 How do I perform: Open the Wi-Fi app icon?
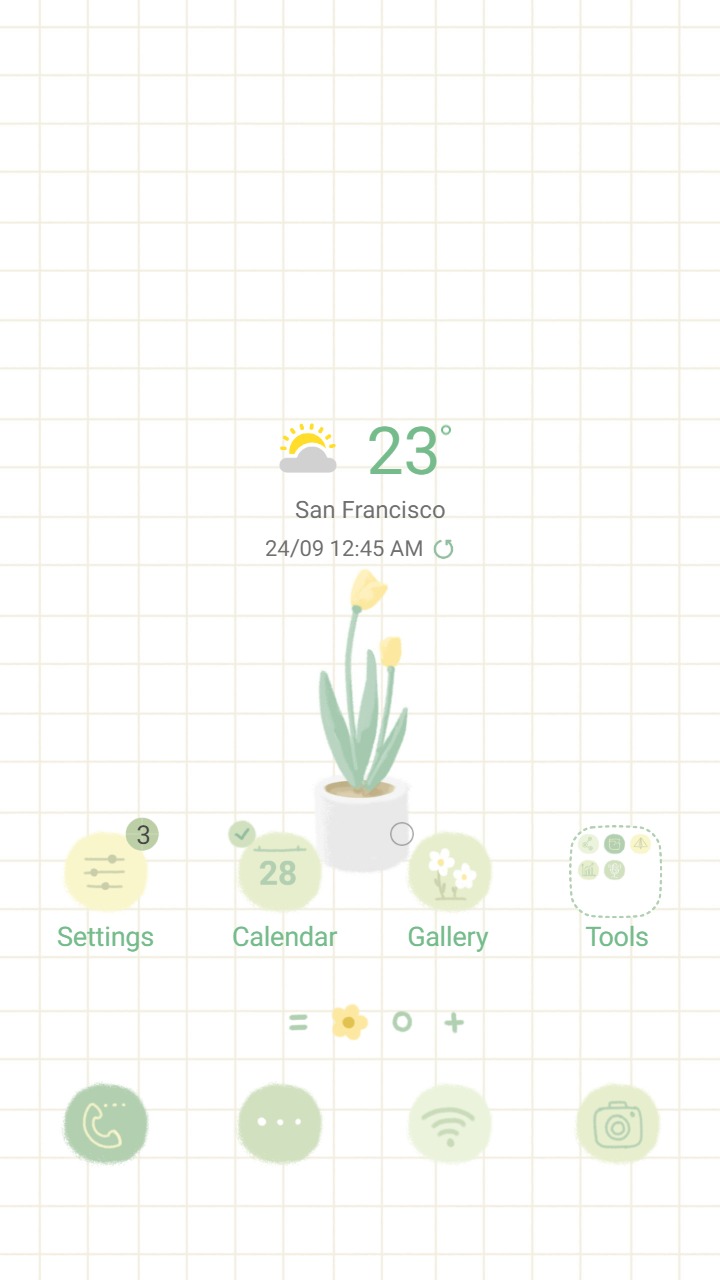[450, 1124]
